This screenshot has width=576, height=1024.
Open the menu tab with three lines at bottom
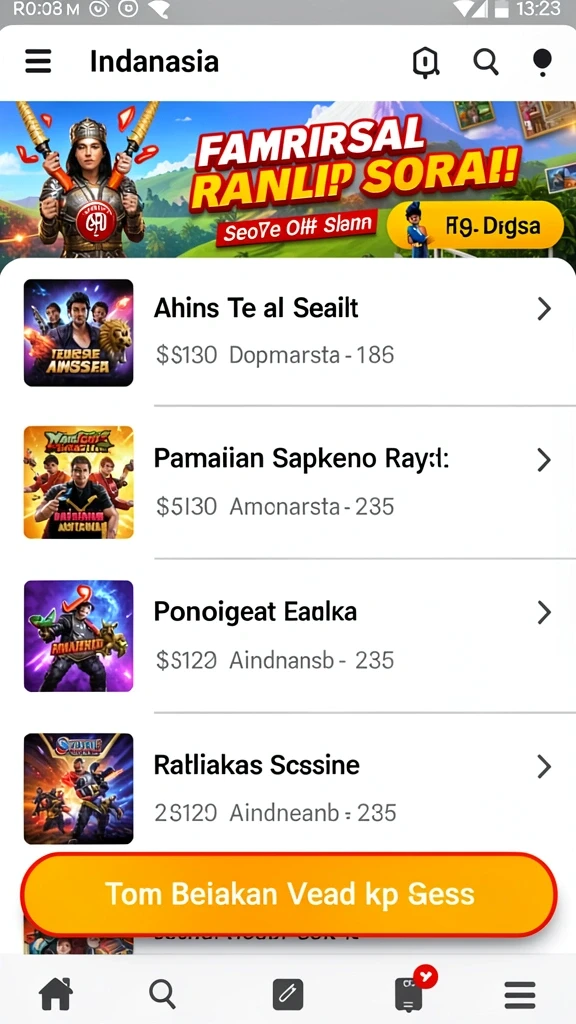tap(520, 995)
